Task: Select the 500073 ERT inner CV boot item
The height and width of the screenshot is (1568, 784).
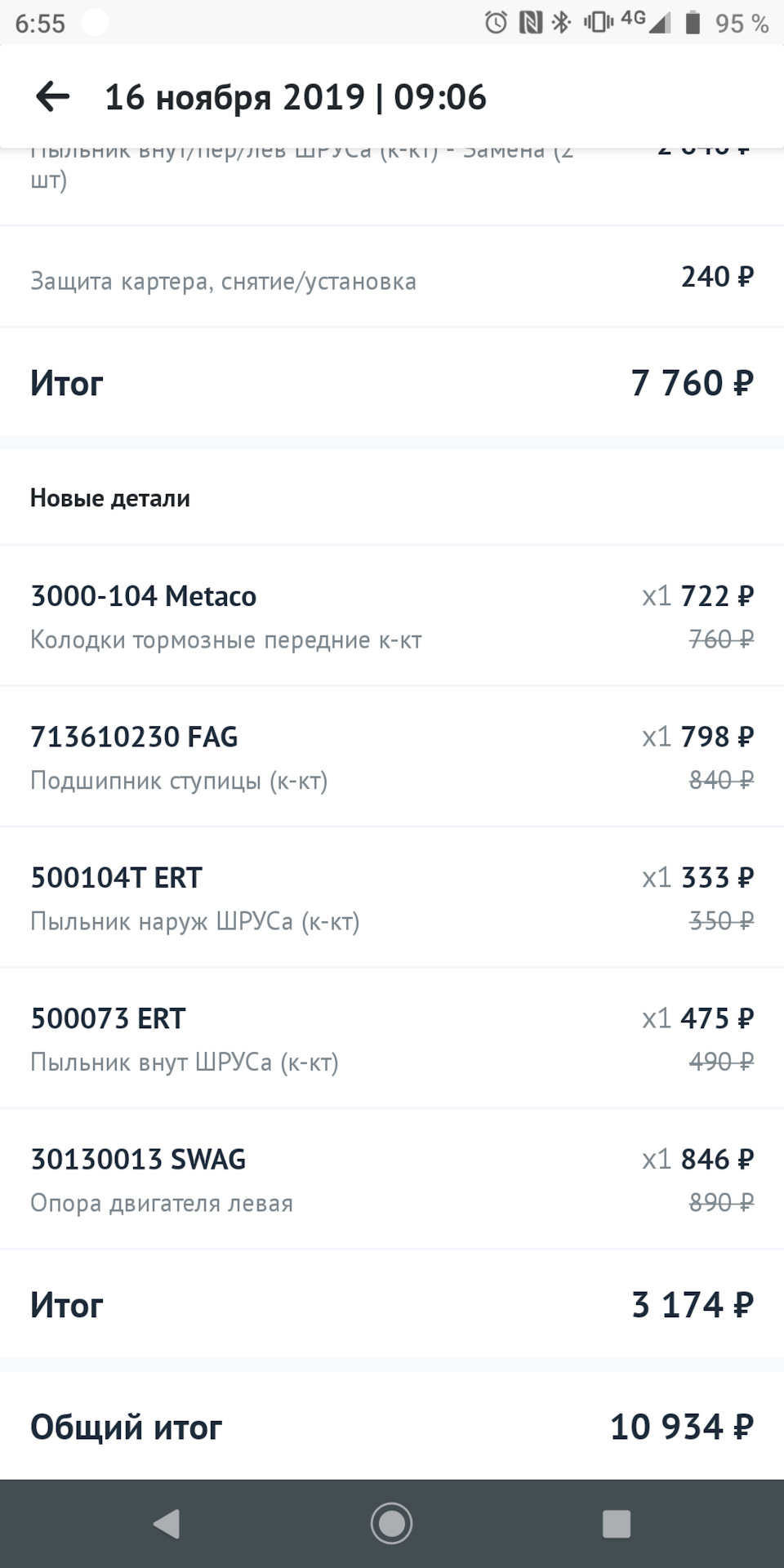Action: 392,1039
